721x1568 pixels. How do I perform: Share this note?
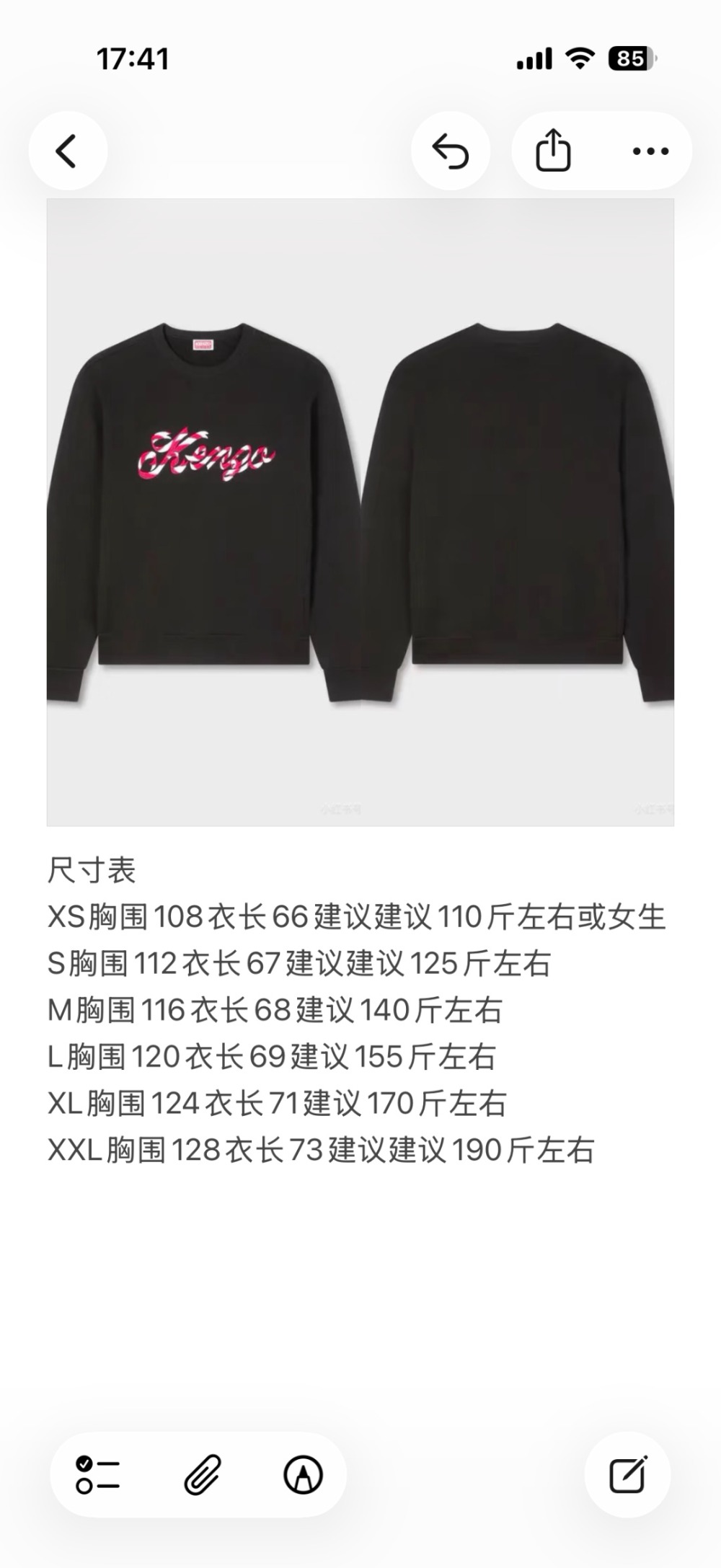553,150
